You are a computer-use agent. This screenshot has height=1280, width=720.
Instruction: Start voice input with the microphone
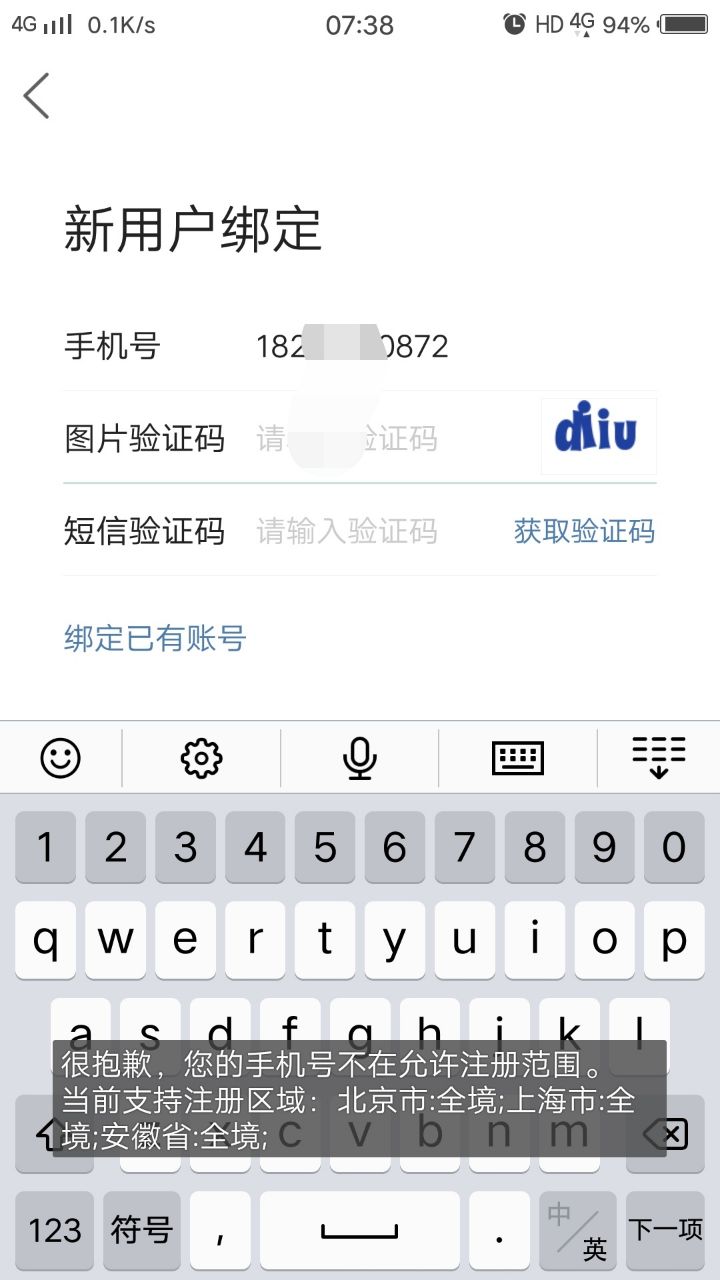pos(359,757)
